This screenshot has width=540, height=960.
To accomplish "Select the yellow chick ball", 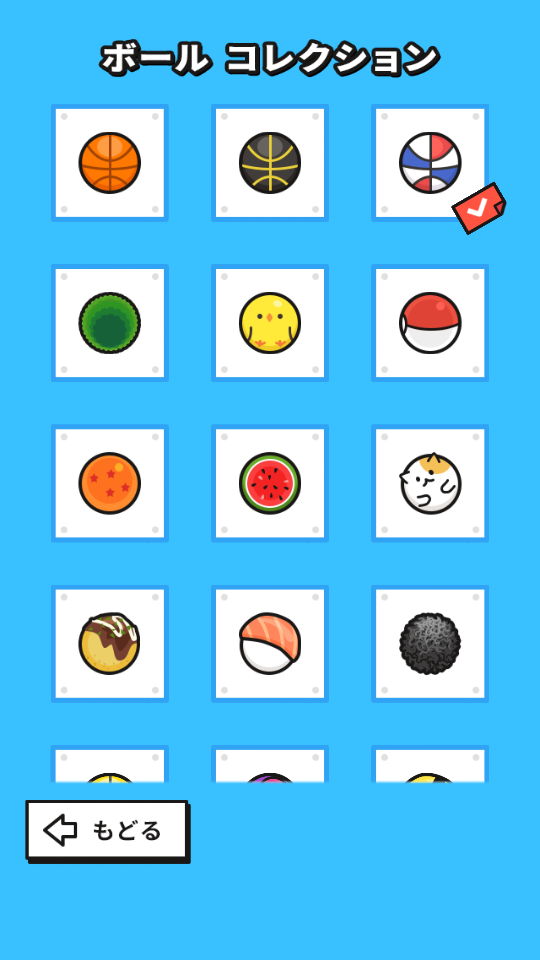I will click(x=270, y=323).
